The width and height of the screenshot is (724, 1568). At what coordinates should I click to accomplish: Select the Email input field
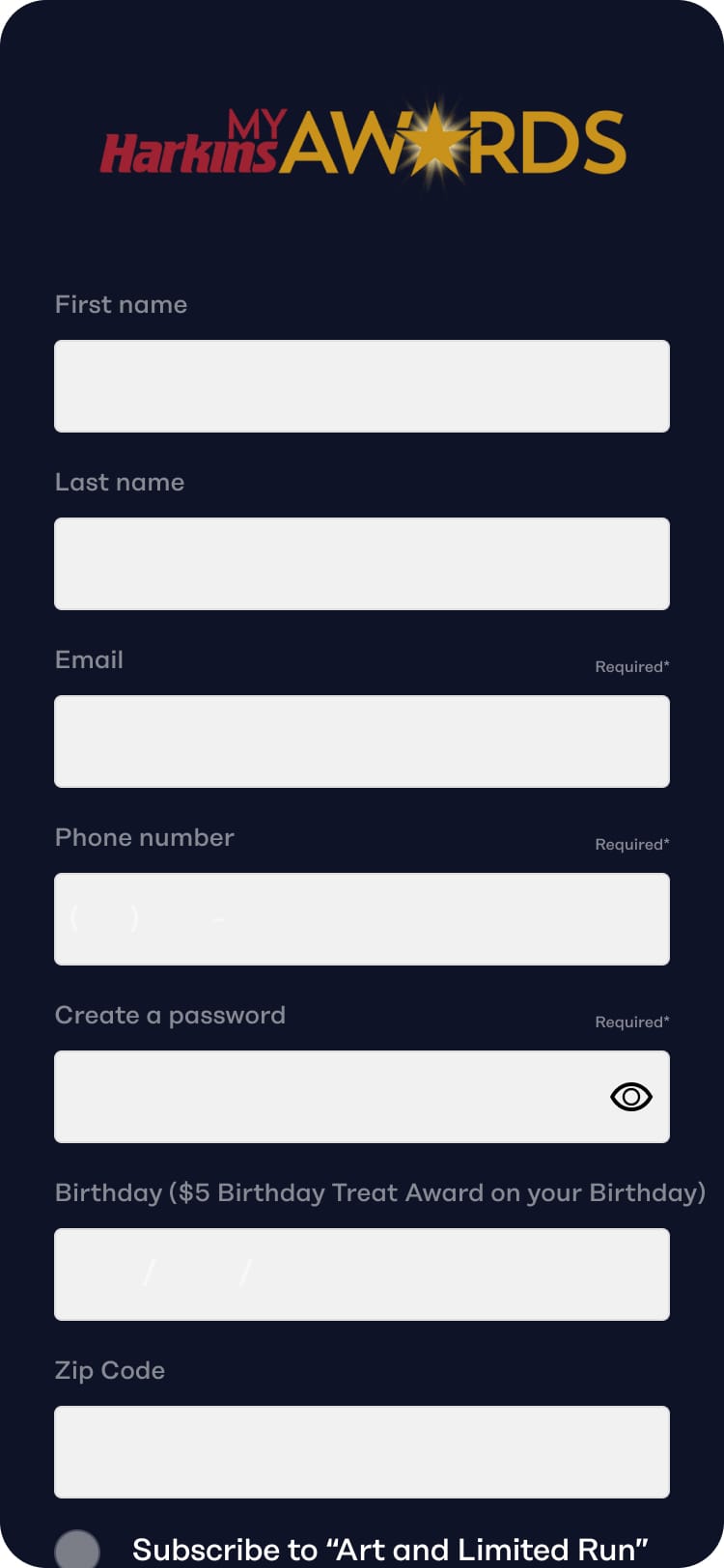click(x=361, y=742)
